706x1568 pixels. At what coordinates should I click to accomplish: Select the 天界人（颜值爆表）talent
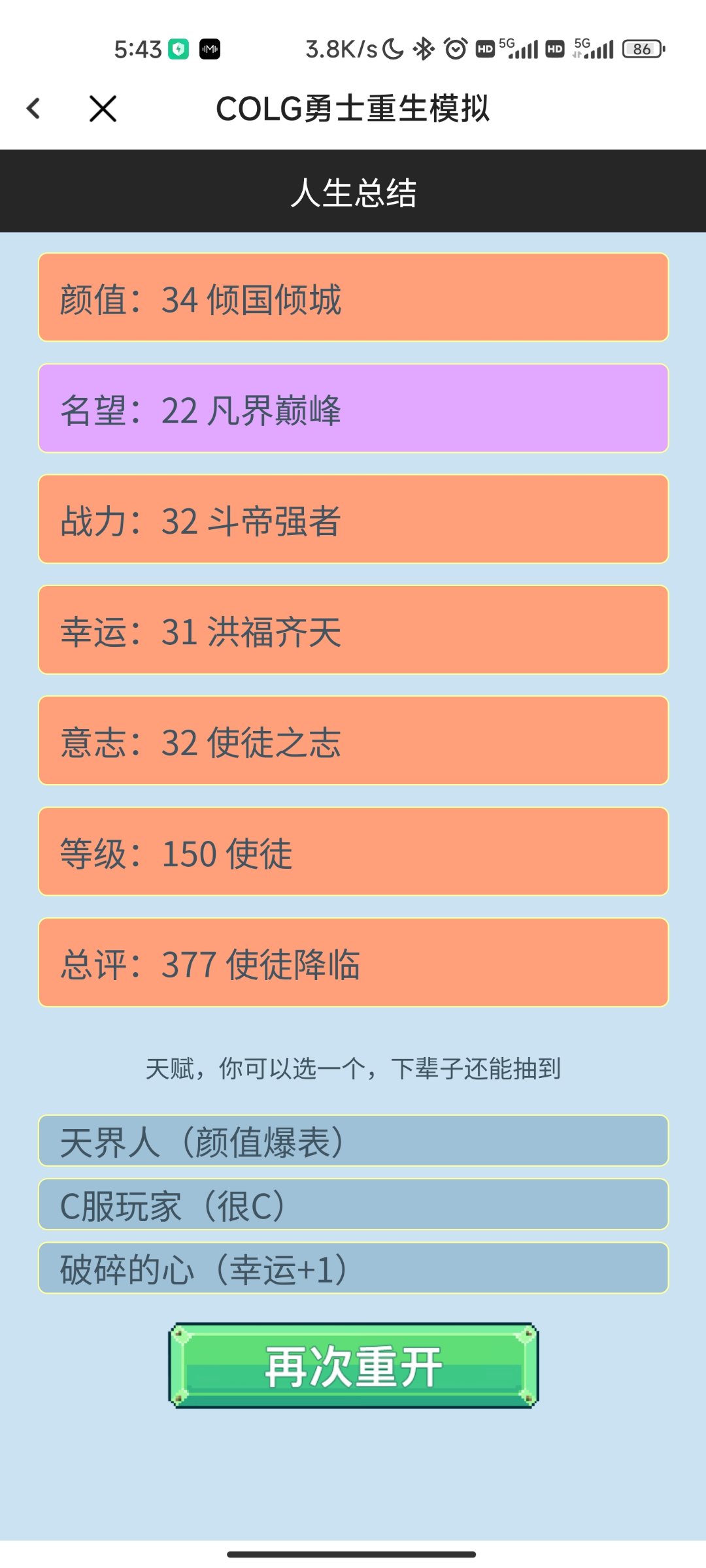pyautogui.click(x=353, y=1141)
